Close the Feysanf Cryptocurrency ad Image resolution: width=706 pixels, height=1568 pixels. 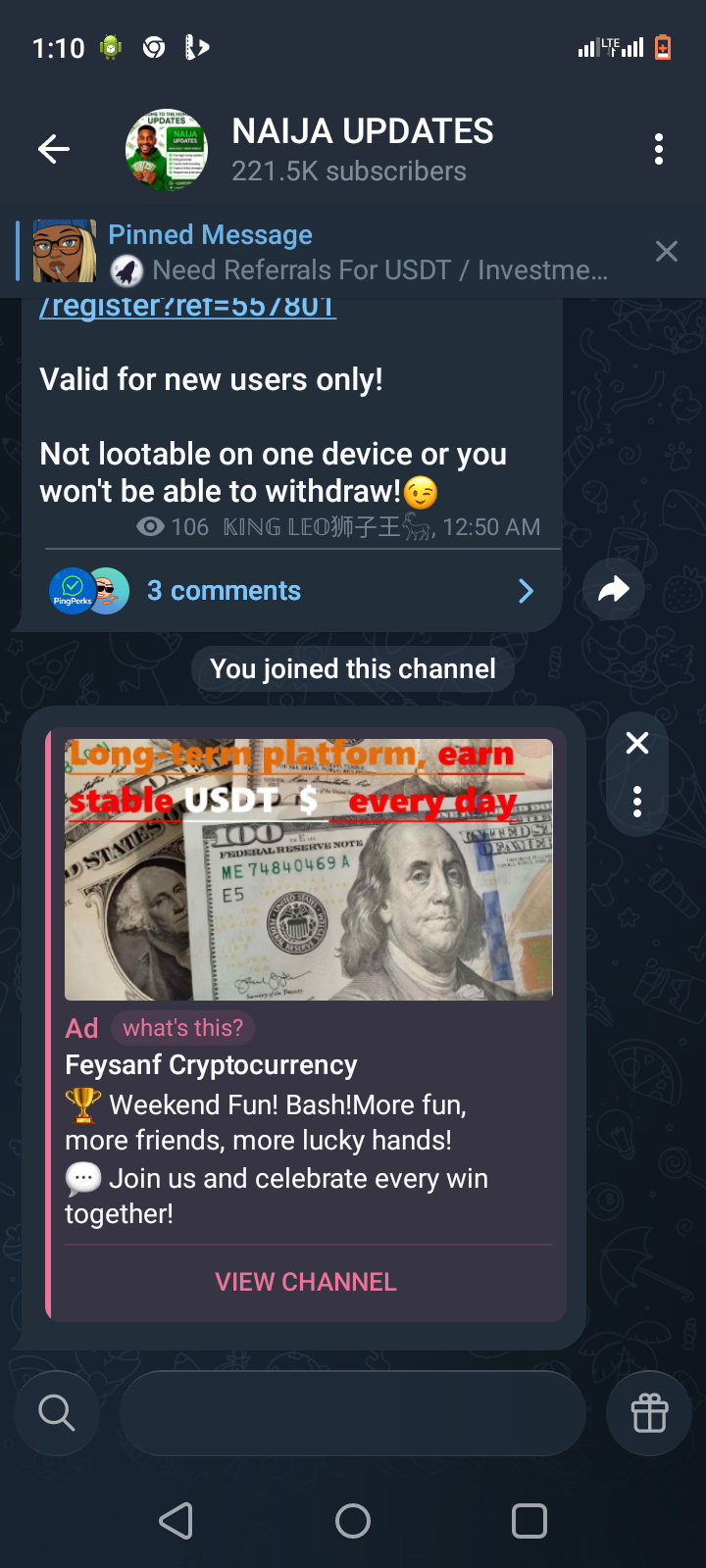click(637, 743)
